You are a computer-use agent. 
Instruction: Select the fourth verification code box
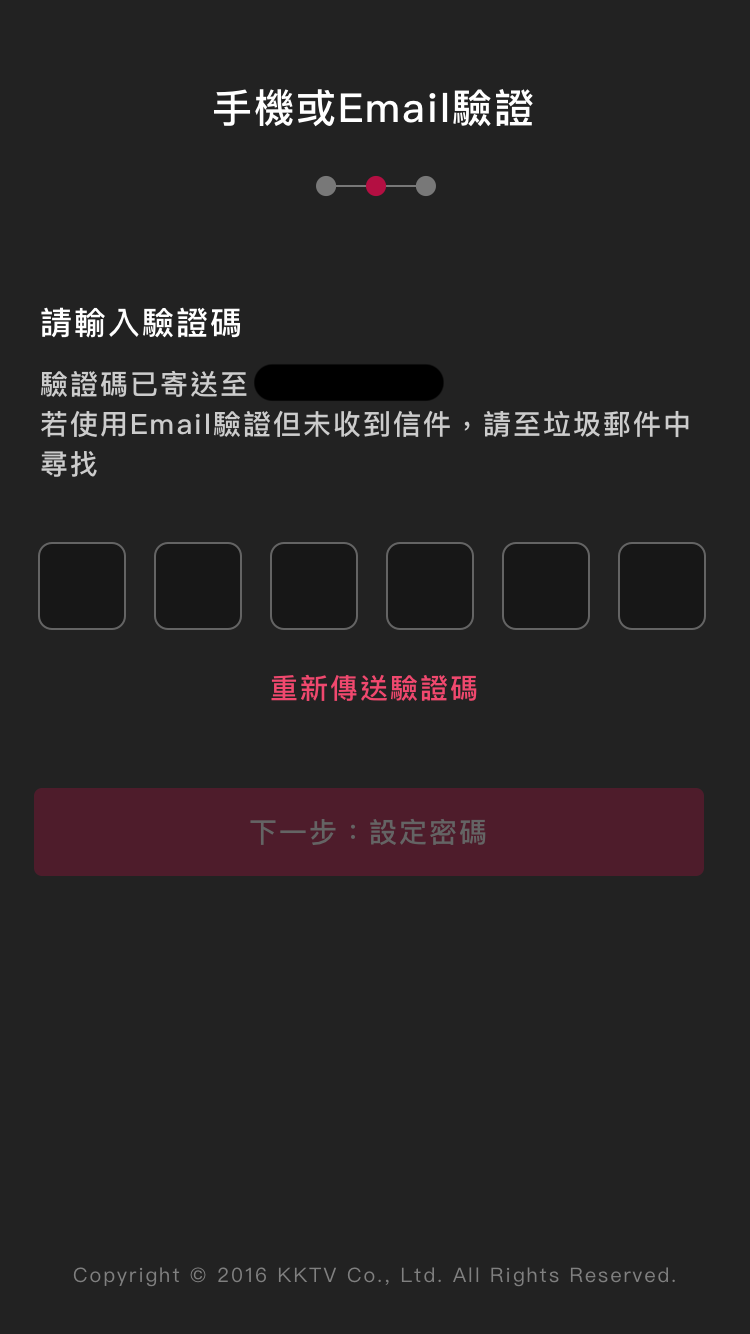coord(430,586)
